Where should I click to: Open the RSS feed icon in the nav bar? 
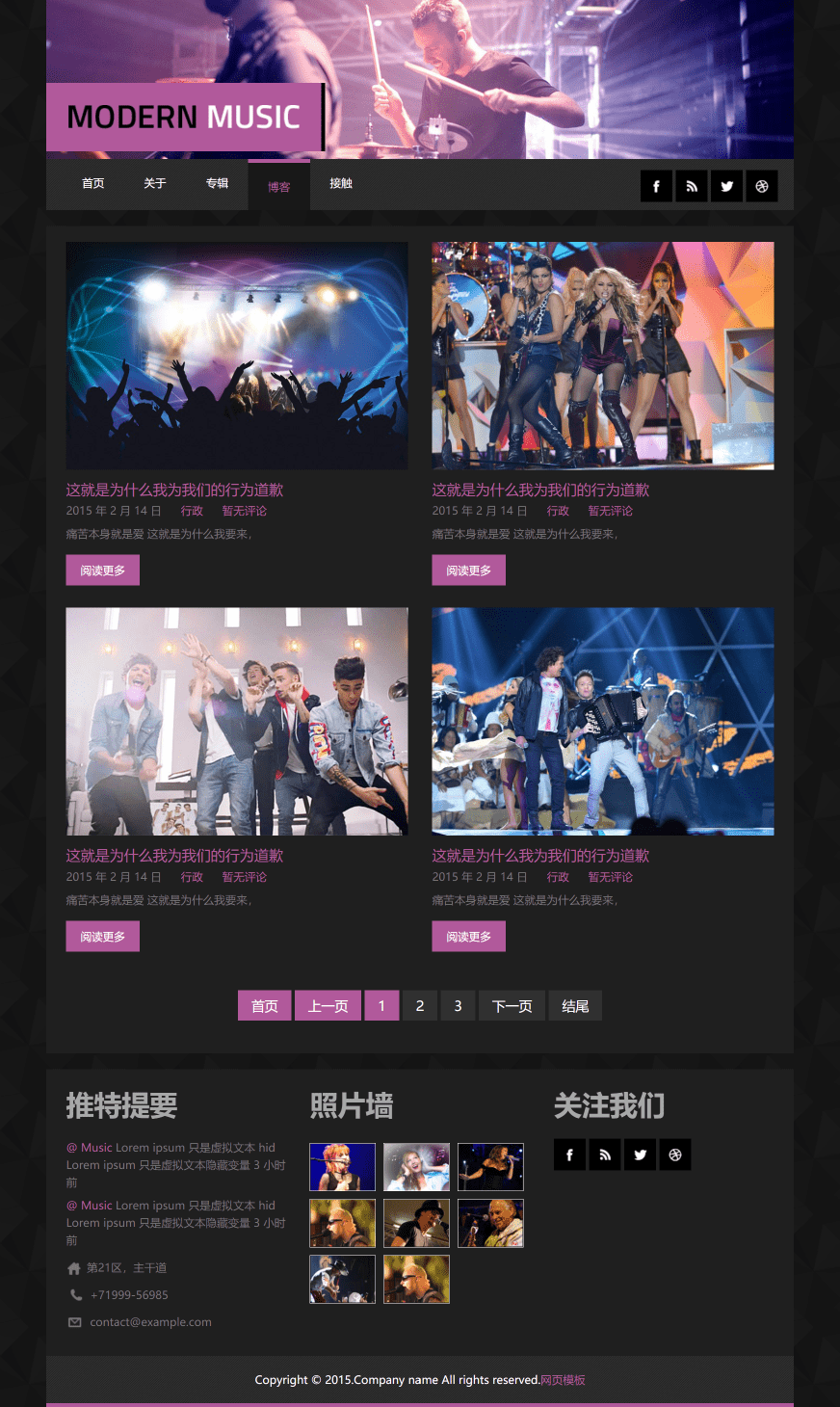click(x=692, y=187)
